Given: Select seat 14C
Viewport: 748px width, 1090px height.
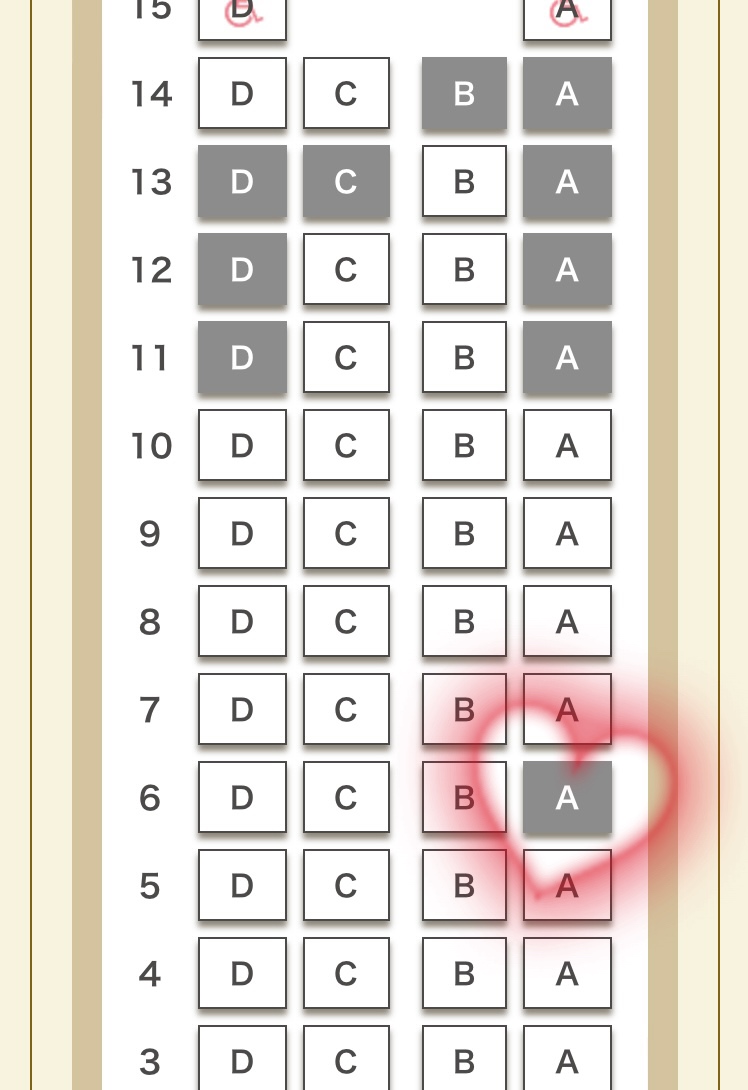Looking at the screenshot, I should 346,93.
